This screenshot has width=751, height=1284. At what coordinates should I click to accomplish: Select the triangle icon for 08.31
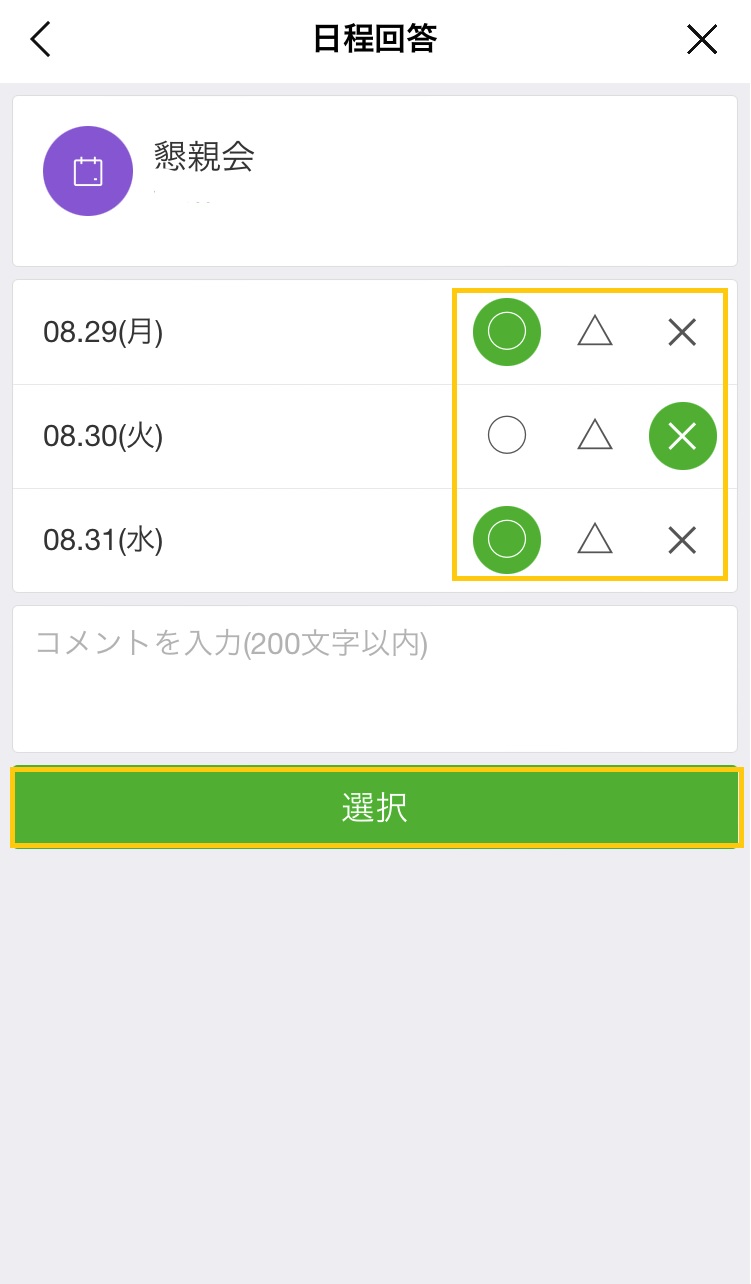[x=594, y=539]
